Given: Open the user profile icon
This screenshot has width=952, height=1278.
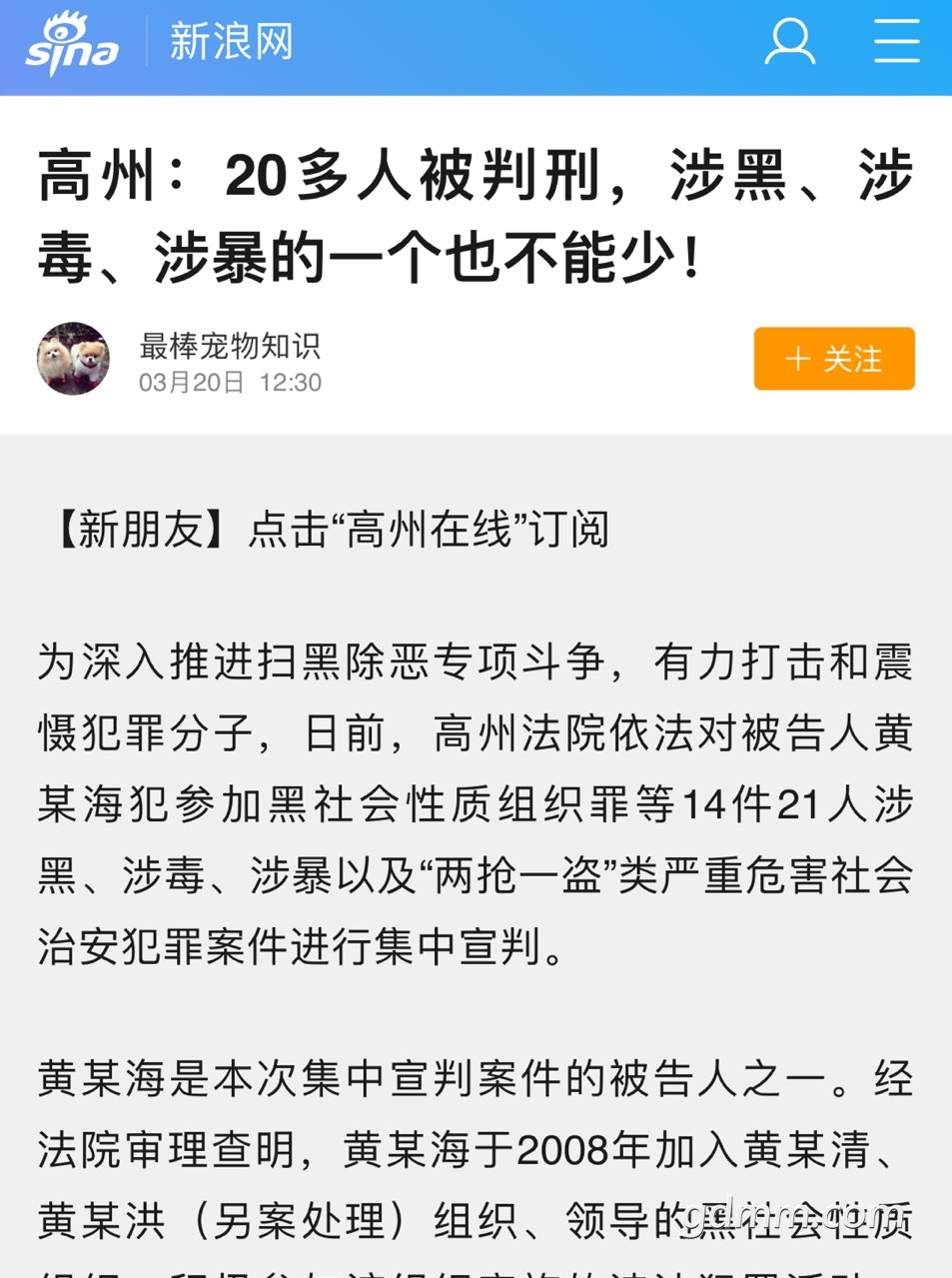Looking at the screenshot, I should (789, 42).
